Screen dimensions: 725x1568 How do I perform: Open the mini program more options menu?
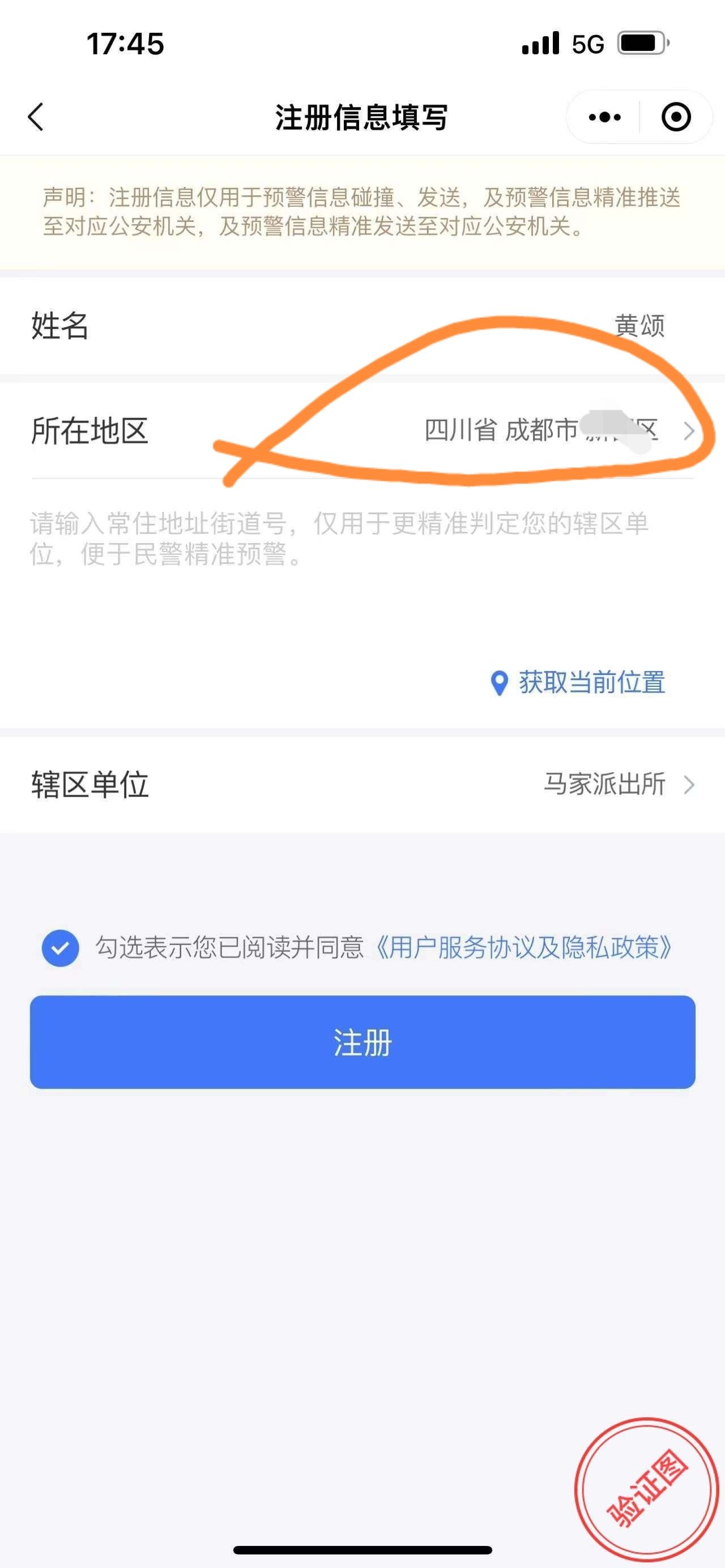pos(604,117)
